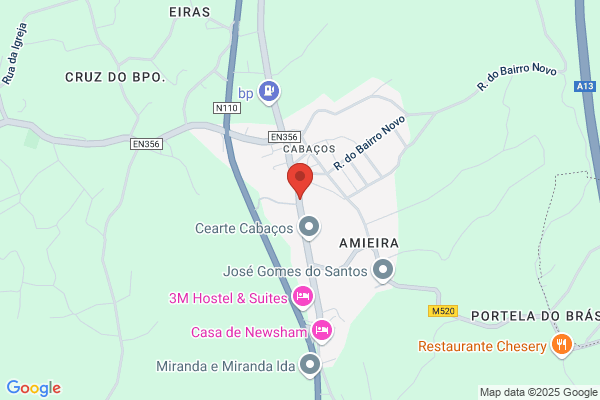Select the Miranda e Miranda lda marker
The image size is (600, 400).
pyautogui.click(x=310, y=365)
